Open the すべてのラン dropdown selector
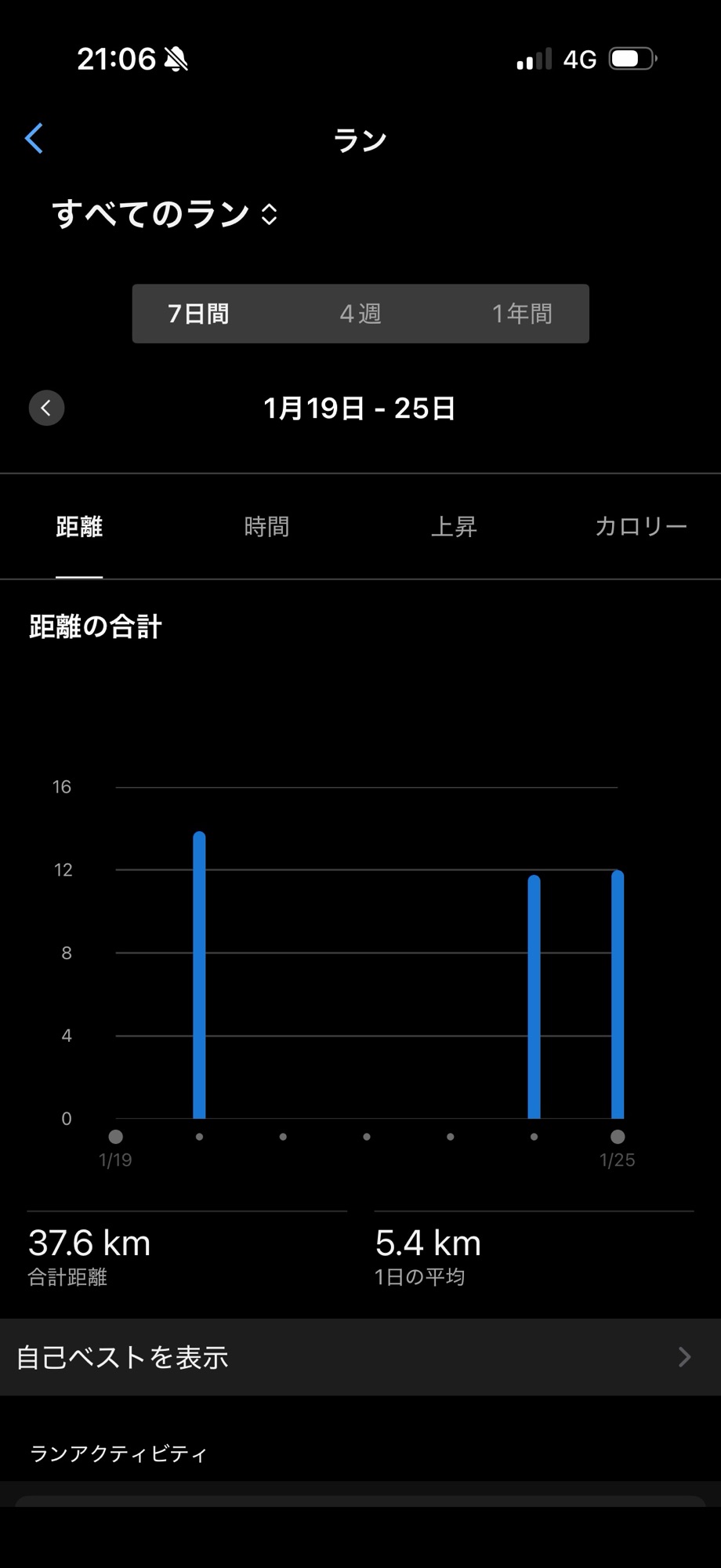Image resolution: width=721 pixels, height=1568 pixels. click(165, 214)
